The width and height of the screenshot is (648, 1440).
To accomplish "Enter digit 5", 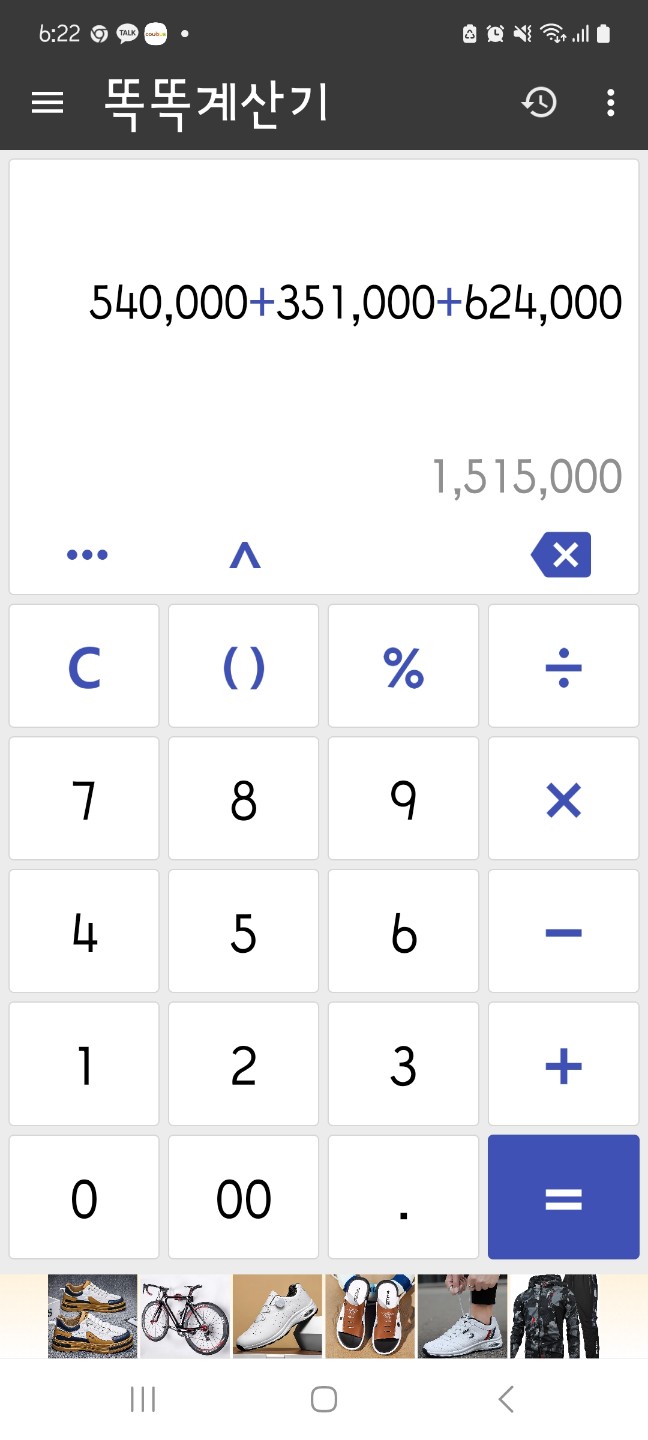I will coord(243,932).
